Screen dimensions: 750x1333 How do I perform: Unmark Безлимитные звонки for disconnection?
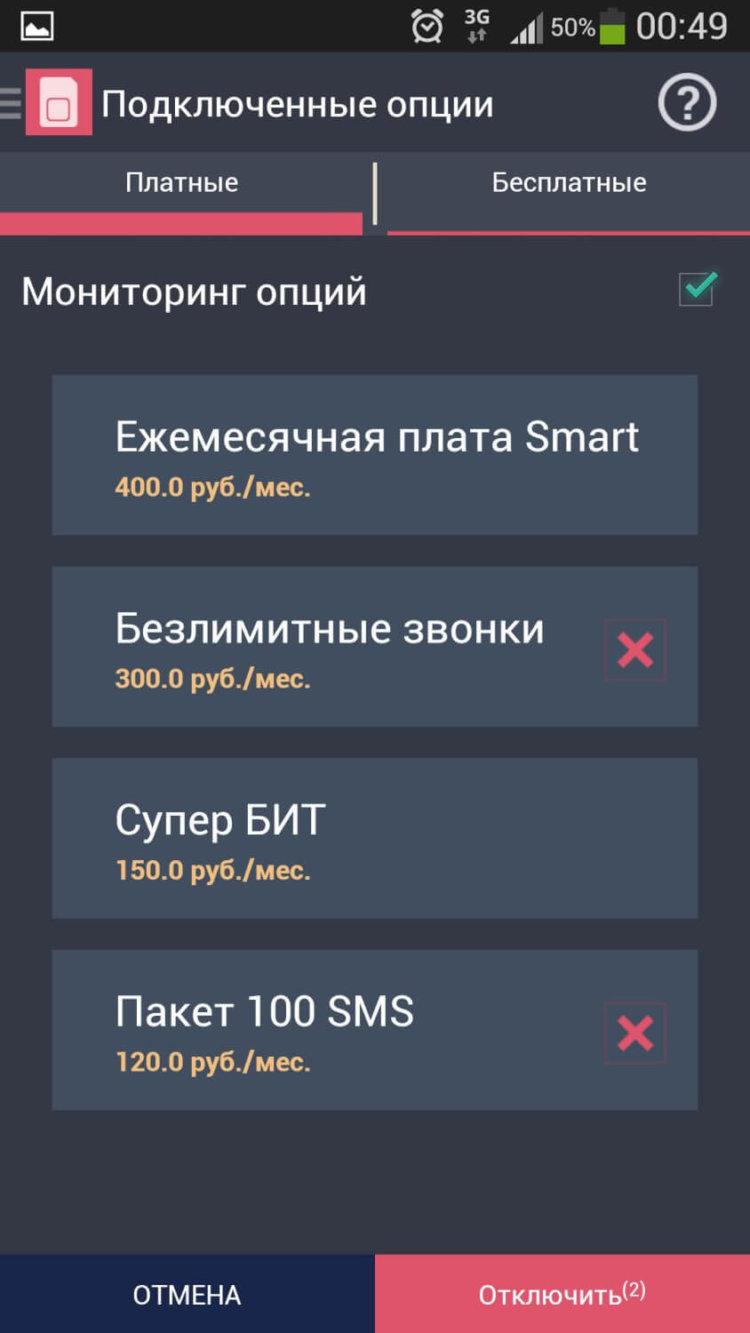click(x=635, y=648)
